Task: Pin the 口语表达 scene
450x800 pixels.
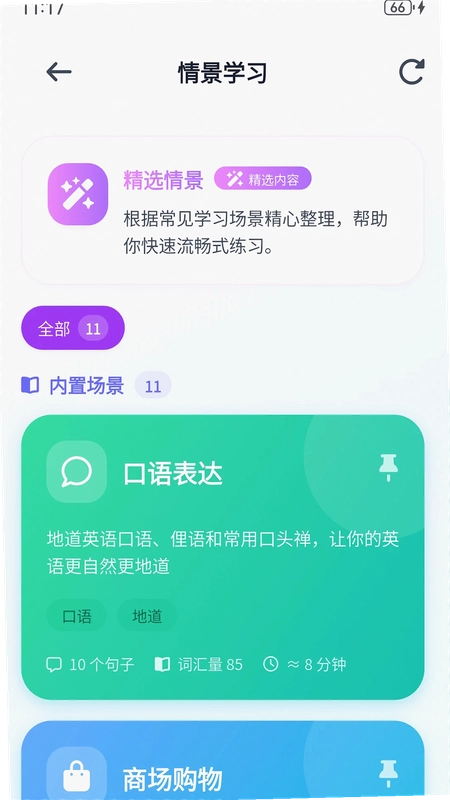Action: [x=388, y=468]
